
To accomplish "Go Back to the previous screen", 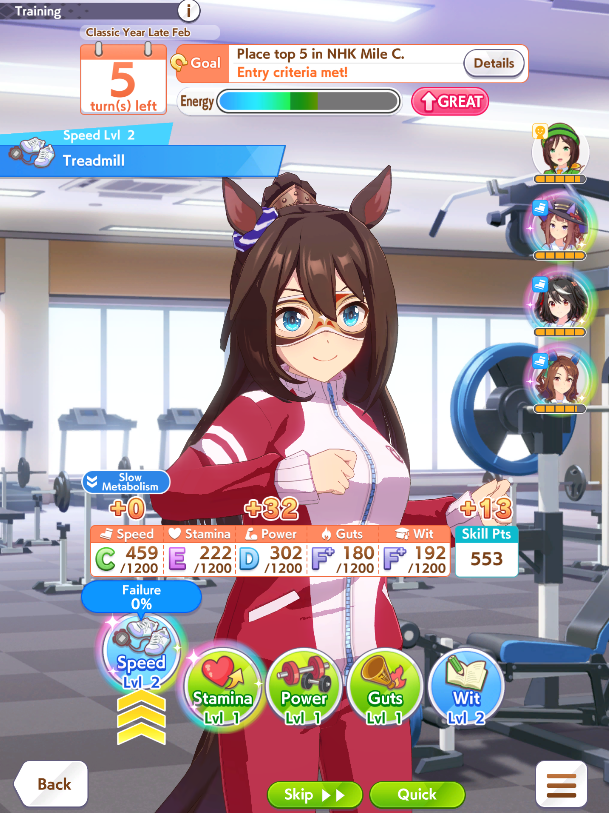I will 50,784.
